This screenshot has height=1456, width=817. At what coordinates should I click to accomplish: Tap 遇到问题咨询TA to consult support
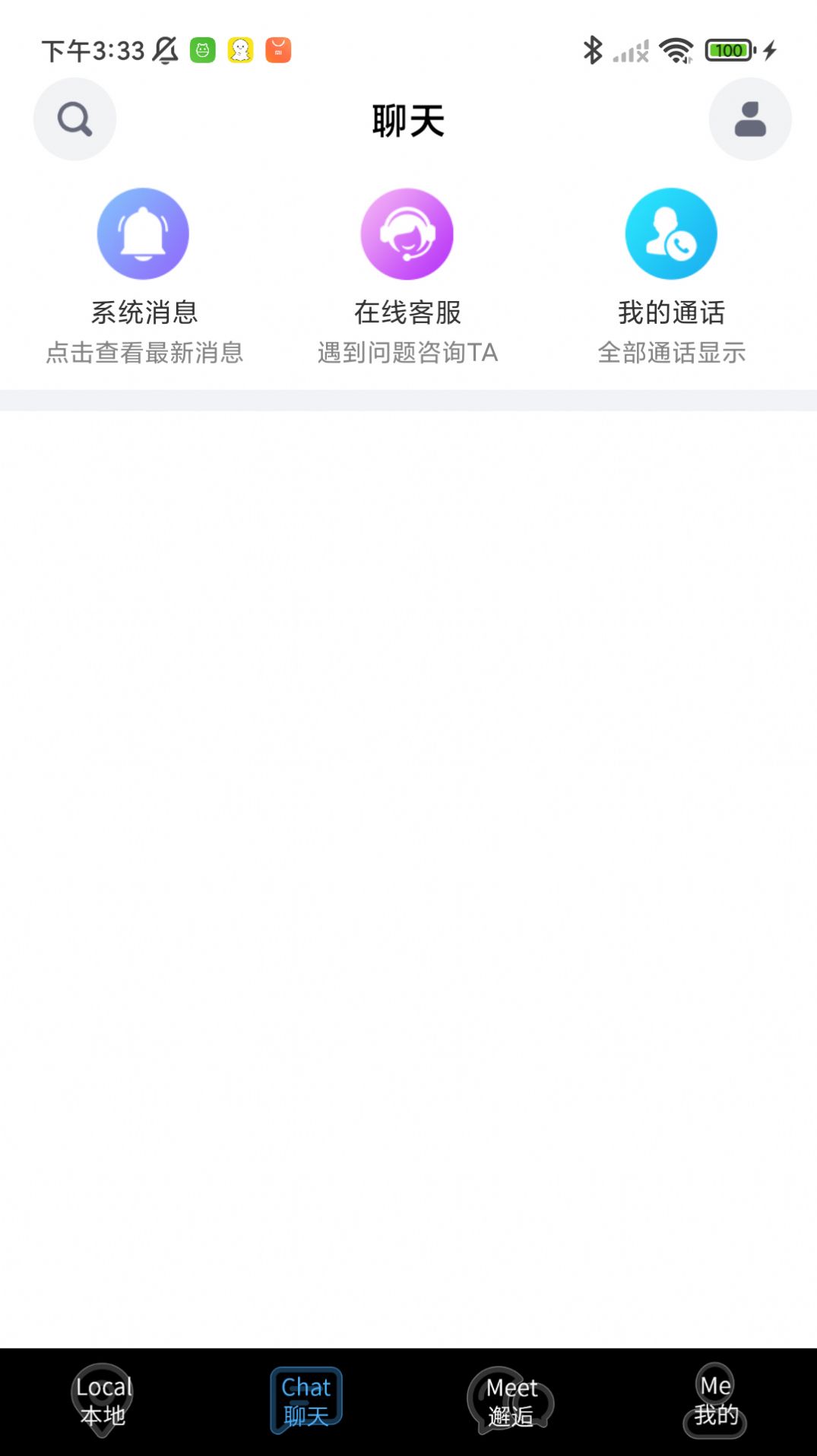(407, 352)
